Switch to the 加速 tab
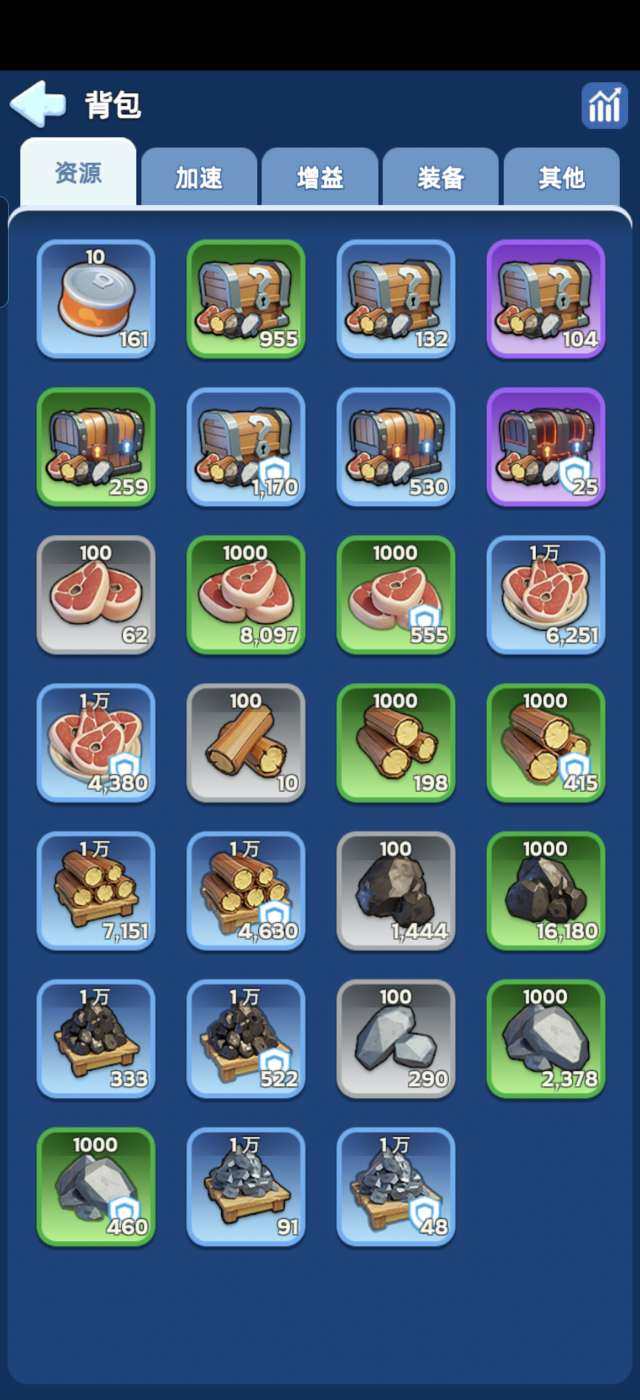The height and width of the screenshot is (1400, 640). (x=199, y=178)
